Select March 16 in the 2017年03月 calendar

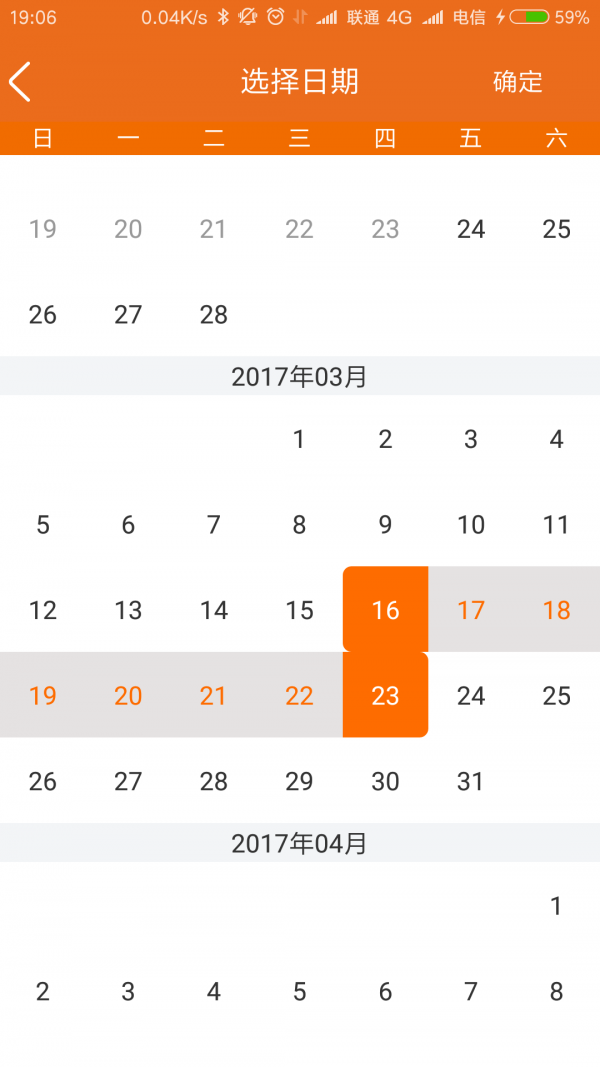(385, 610)
